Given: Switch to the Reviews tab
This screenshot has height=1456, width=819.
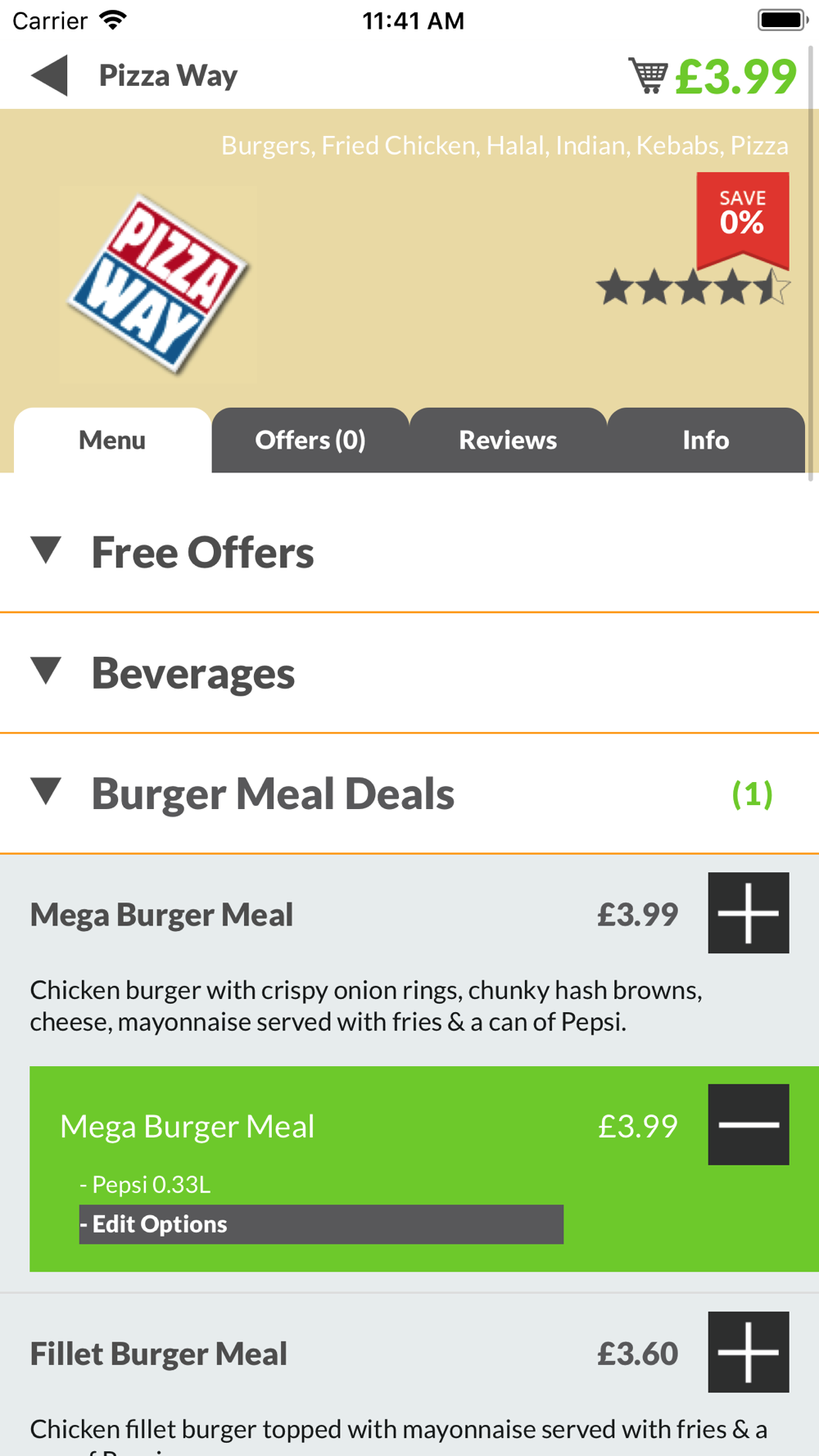Looking at the screenshot, I should pyautogui.click(x=508, y=440).
